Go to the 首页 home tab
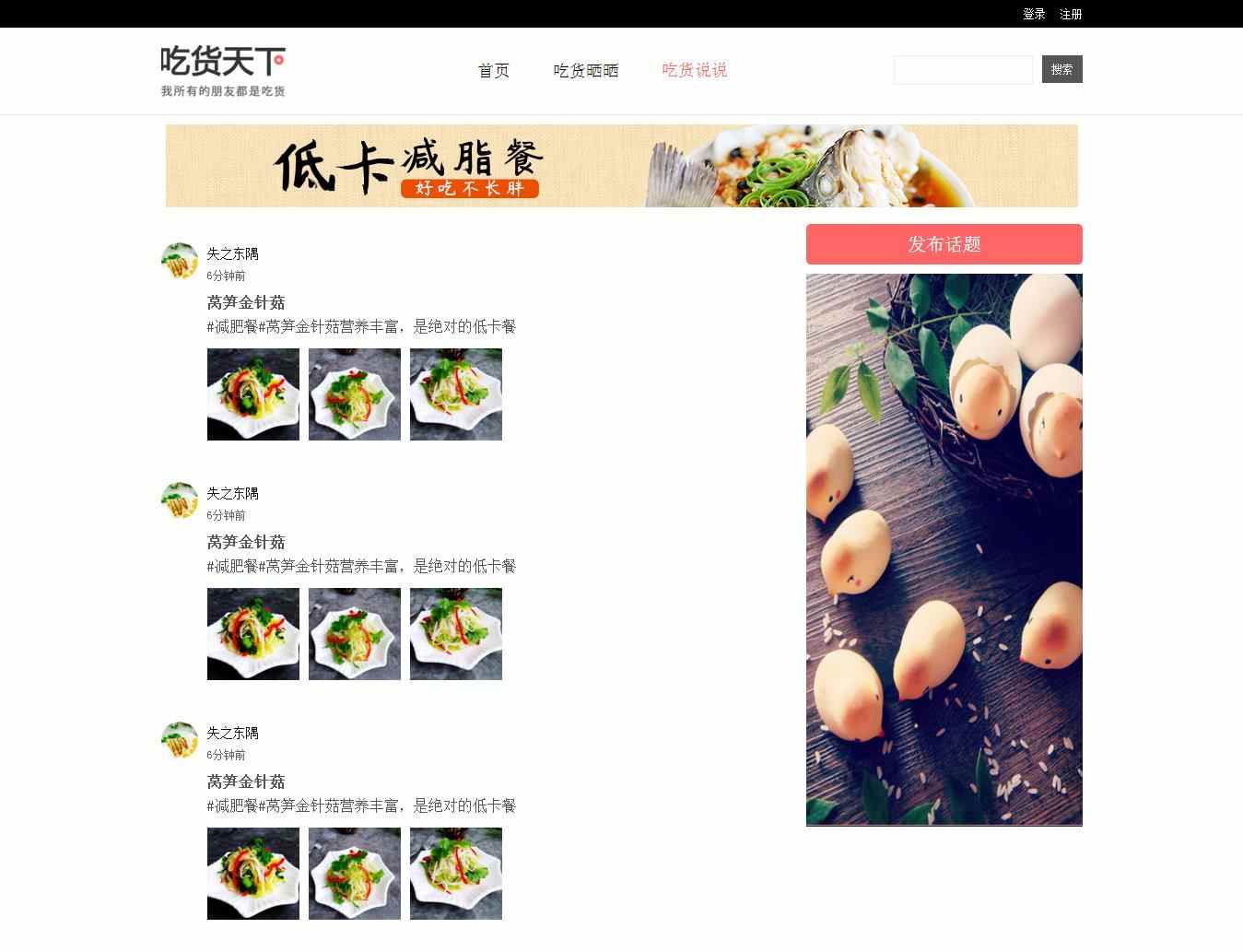Image resolution: width=1243 pixels, height=952 pixels. [493, 70]
